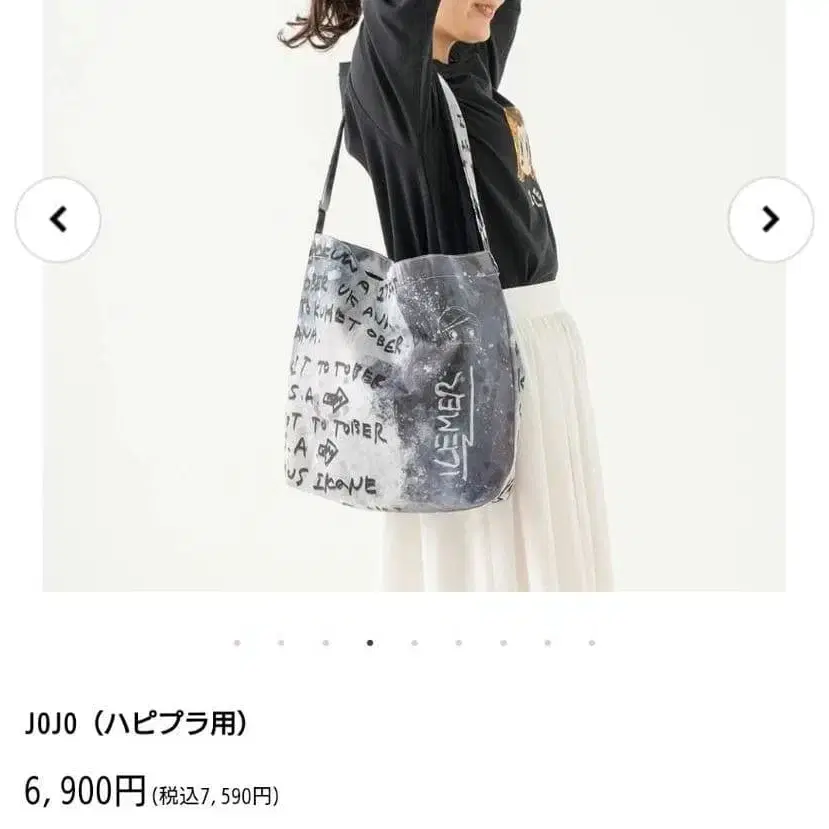Select the last carousel page dot
This screenshot has width=829, height=829.
click(592, 643)
